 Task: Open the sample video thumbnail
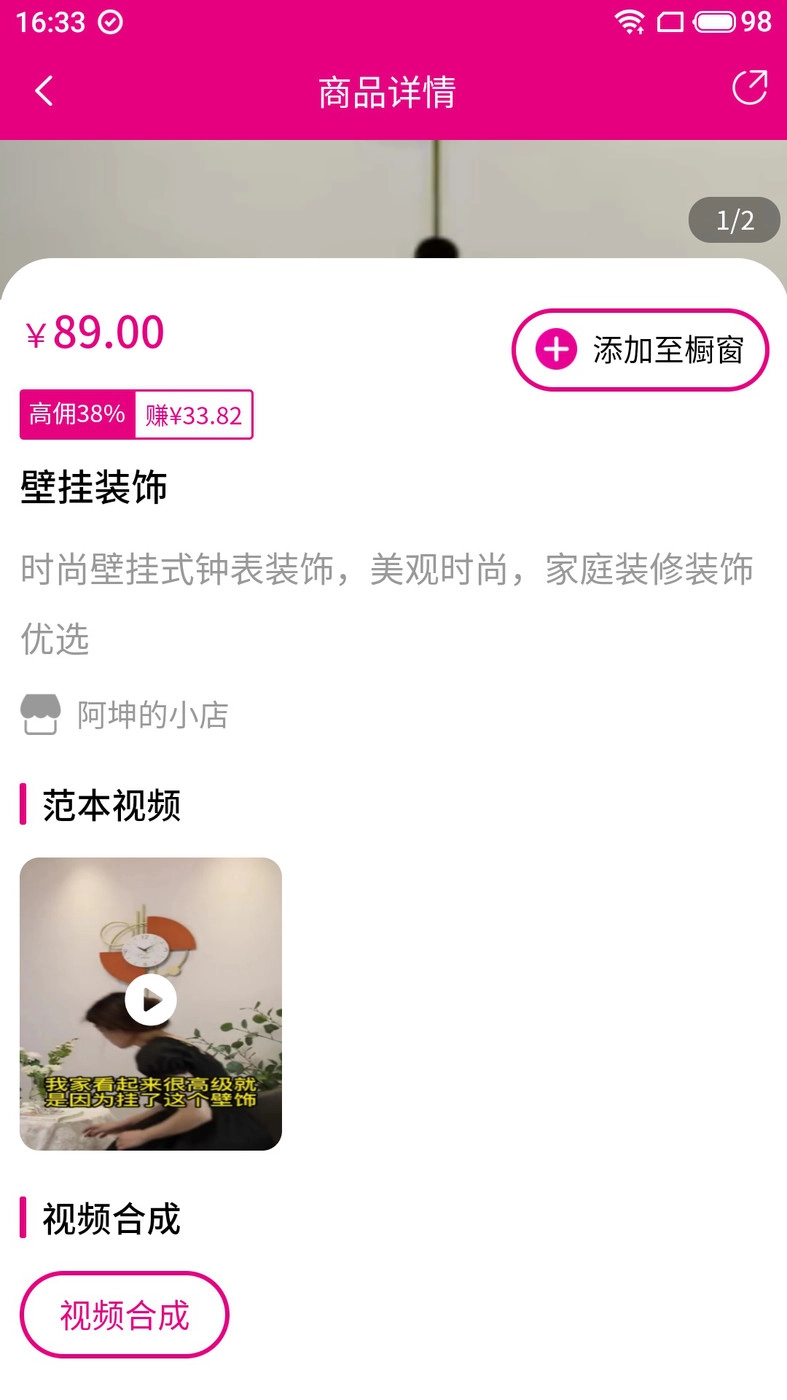[149, 1000]
